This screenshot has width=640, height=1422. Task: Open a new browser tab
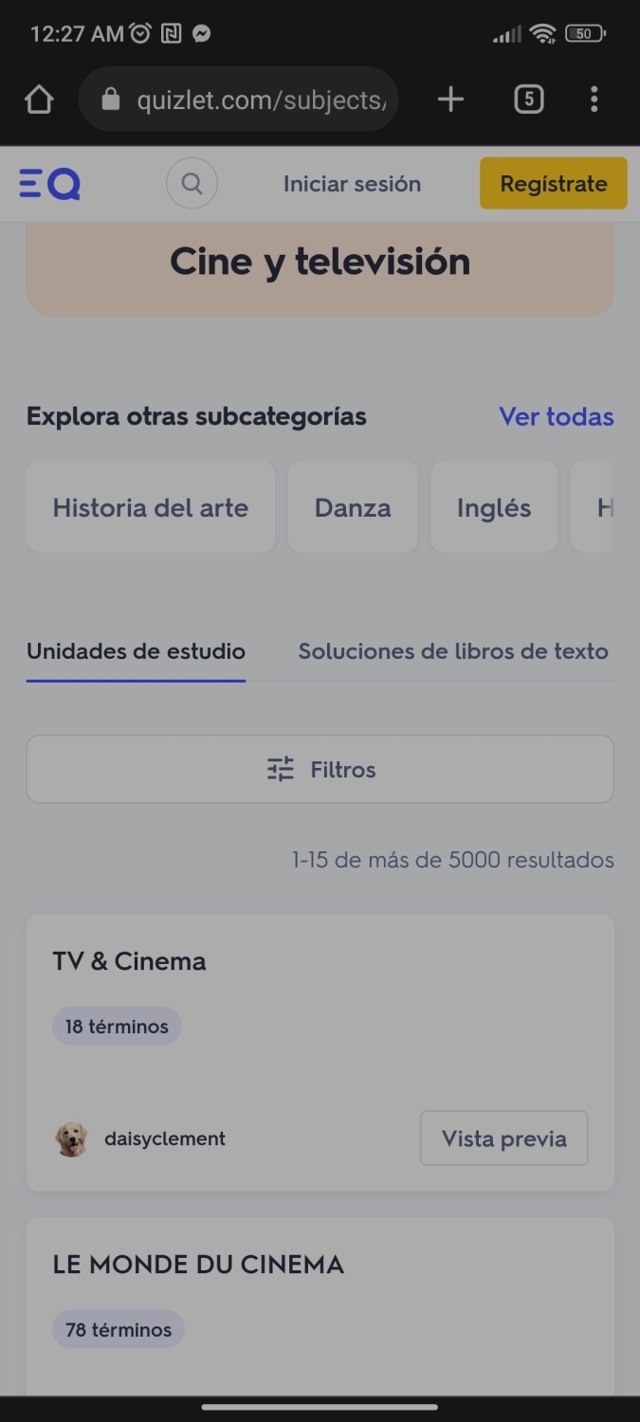click(451, 99)
